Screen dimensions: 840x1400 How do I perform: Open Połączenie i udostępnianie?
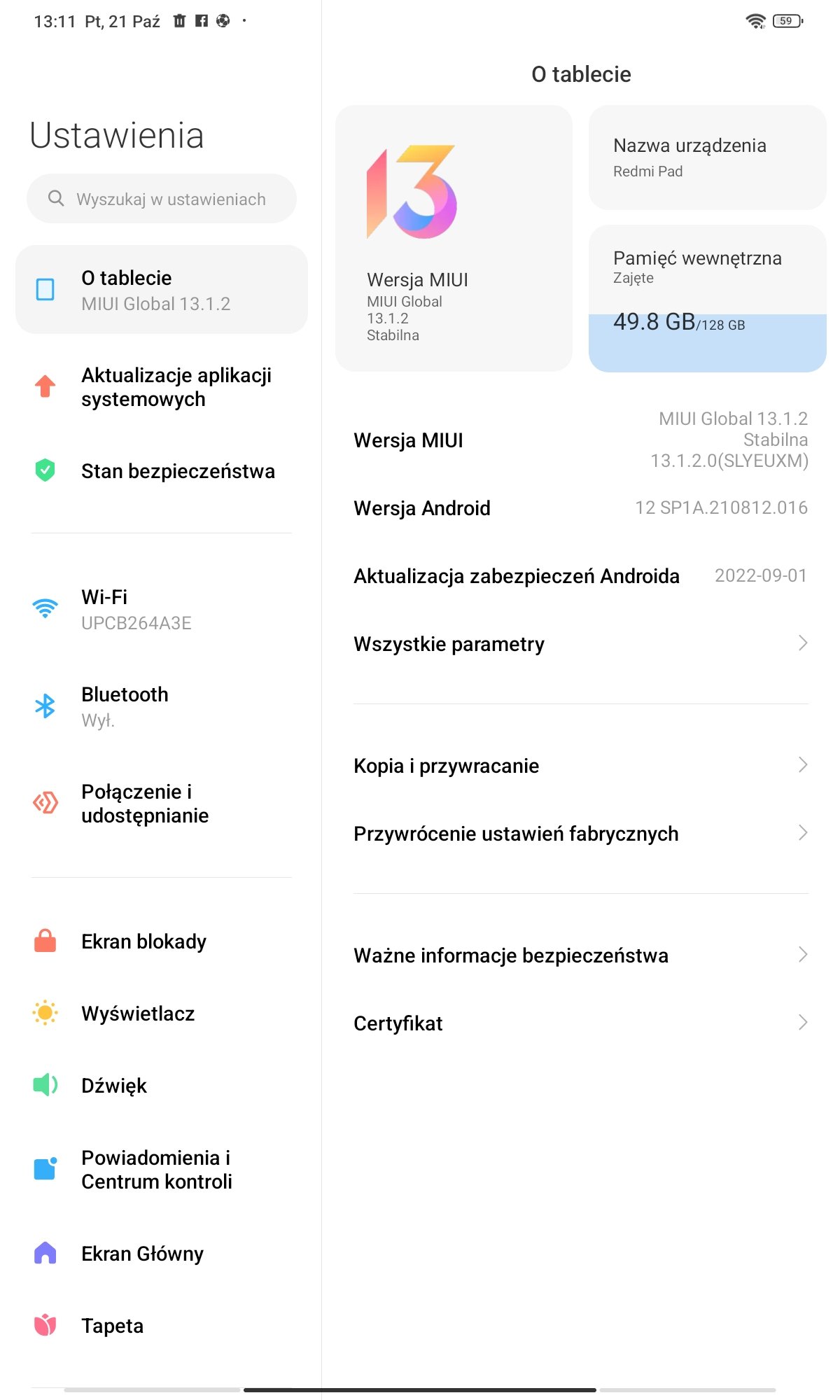(x=162, y=804)
